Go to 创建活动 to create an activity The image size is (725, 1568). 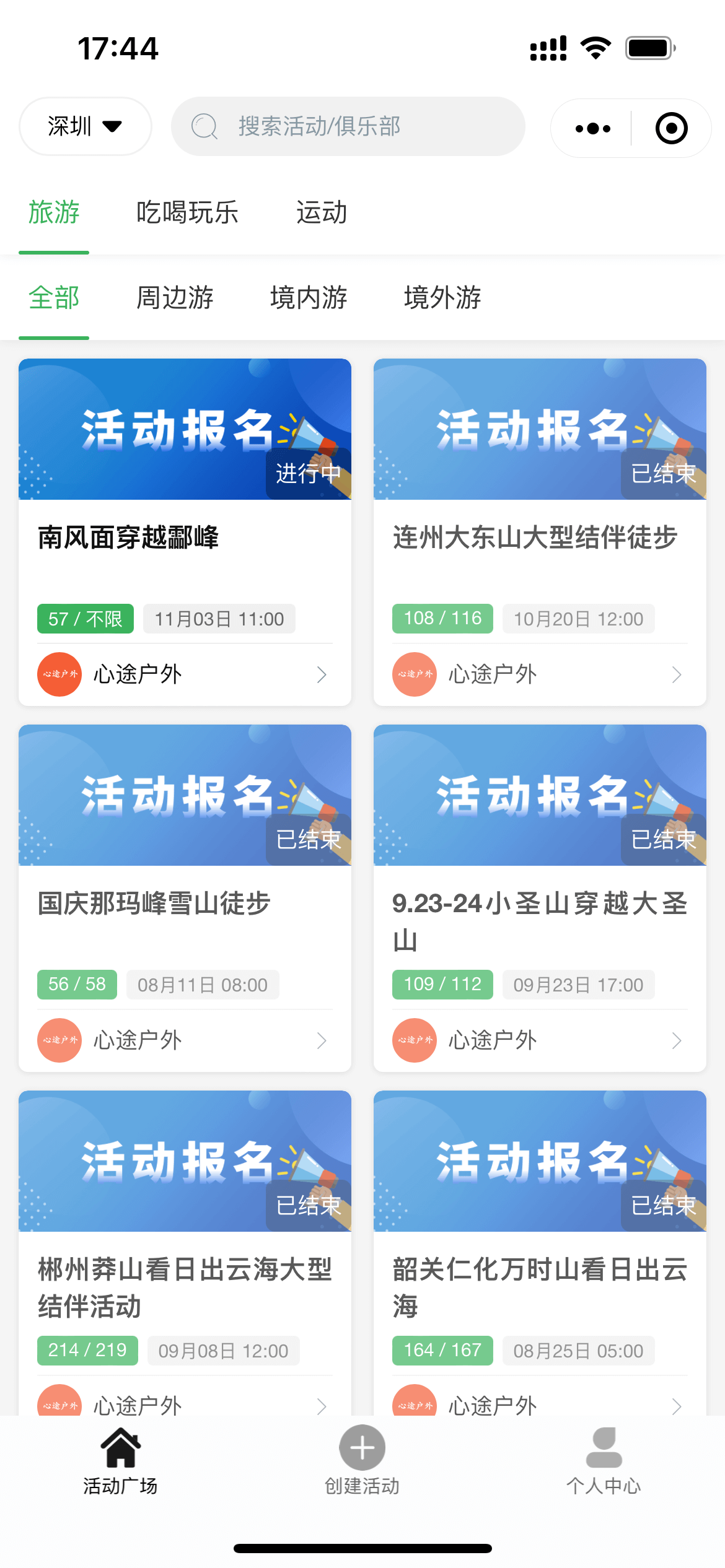[362, 1459]
